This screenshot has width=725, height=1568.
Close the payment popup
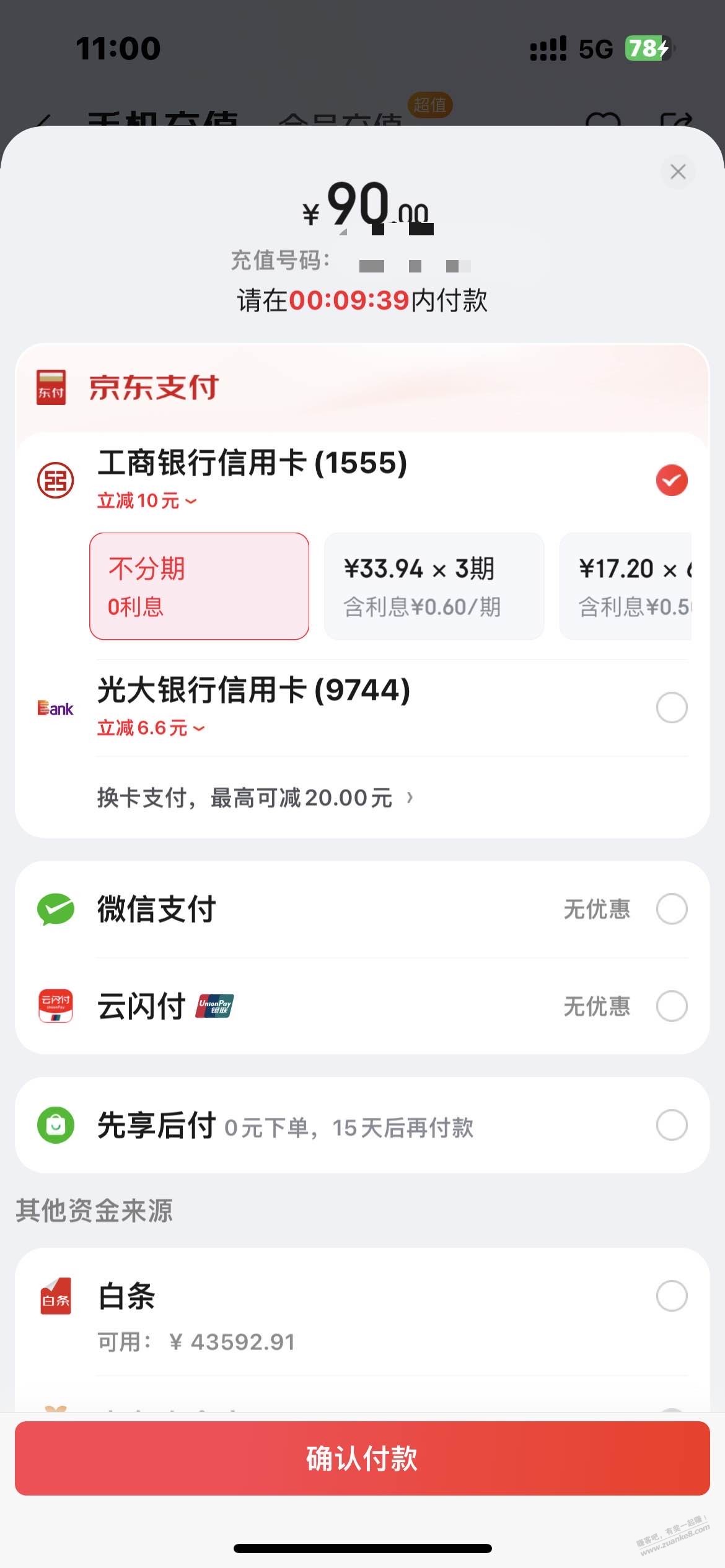pyautogui.click(x=678, y=172)
